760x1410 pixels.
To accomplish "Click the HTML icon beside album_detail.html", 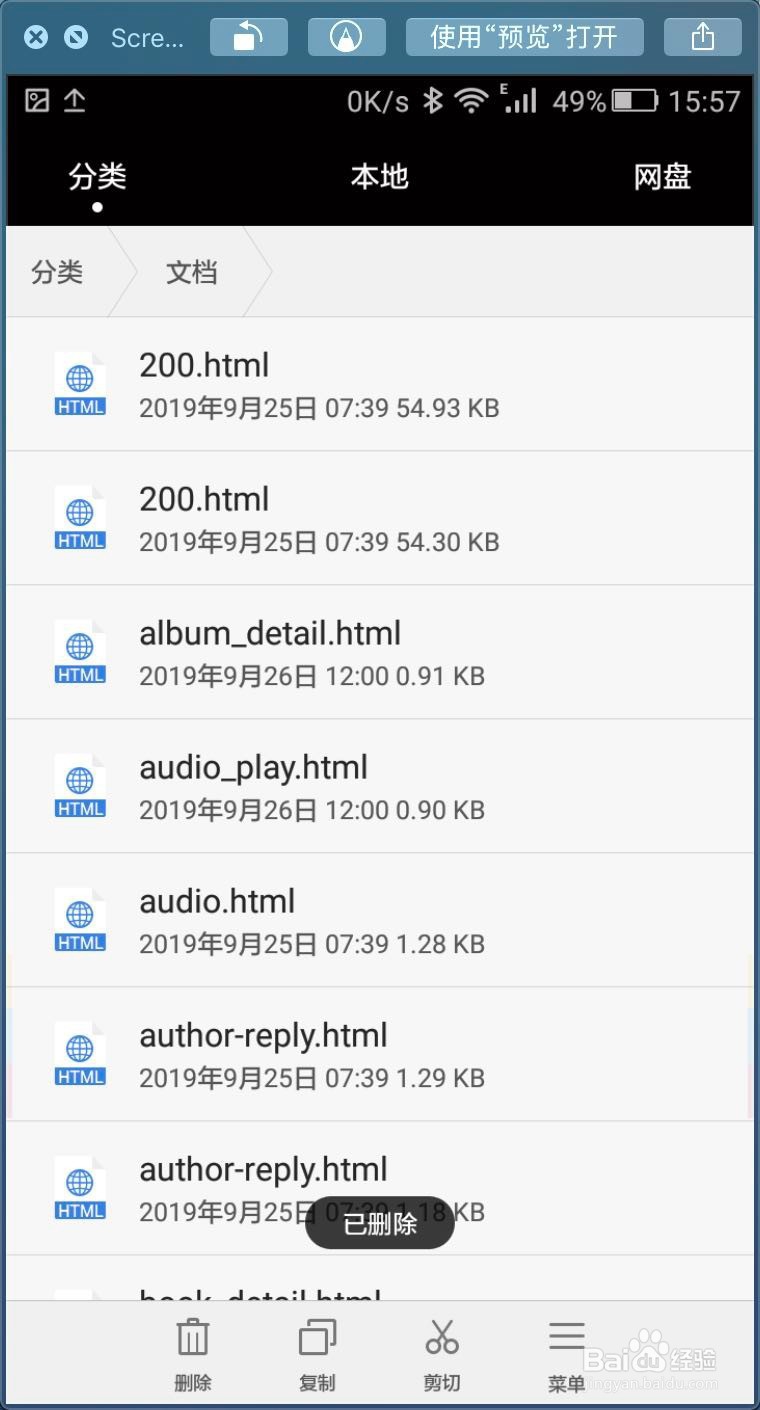I will [x=80, y=652].
